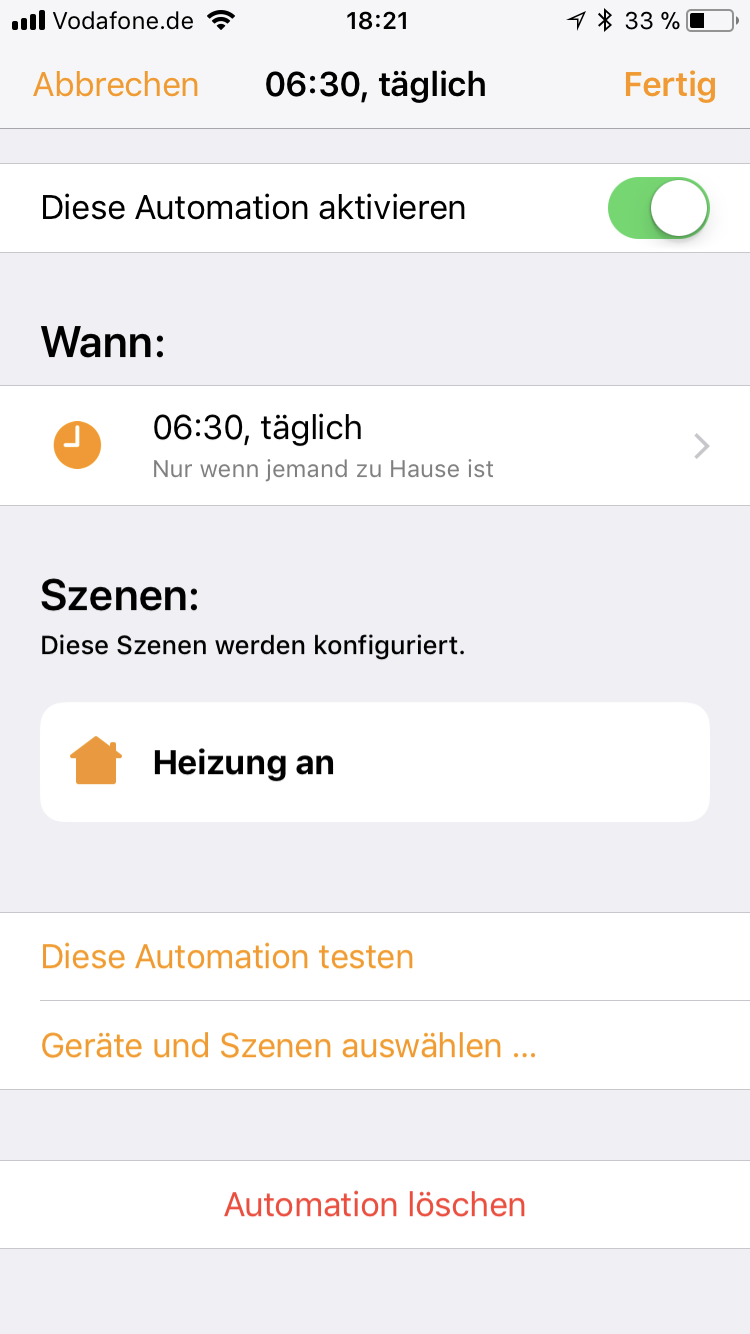Confirm changes with Fertig
The height and width of the screenshot is (1334, 750).
669,85
